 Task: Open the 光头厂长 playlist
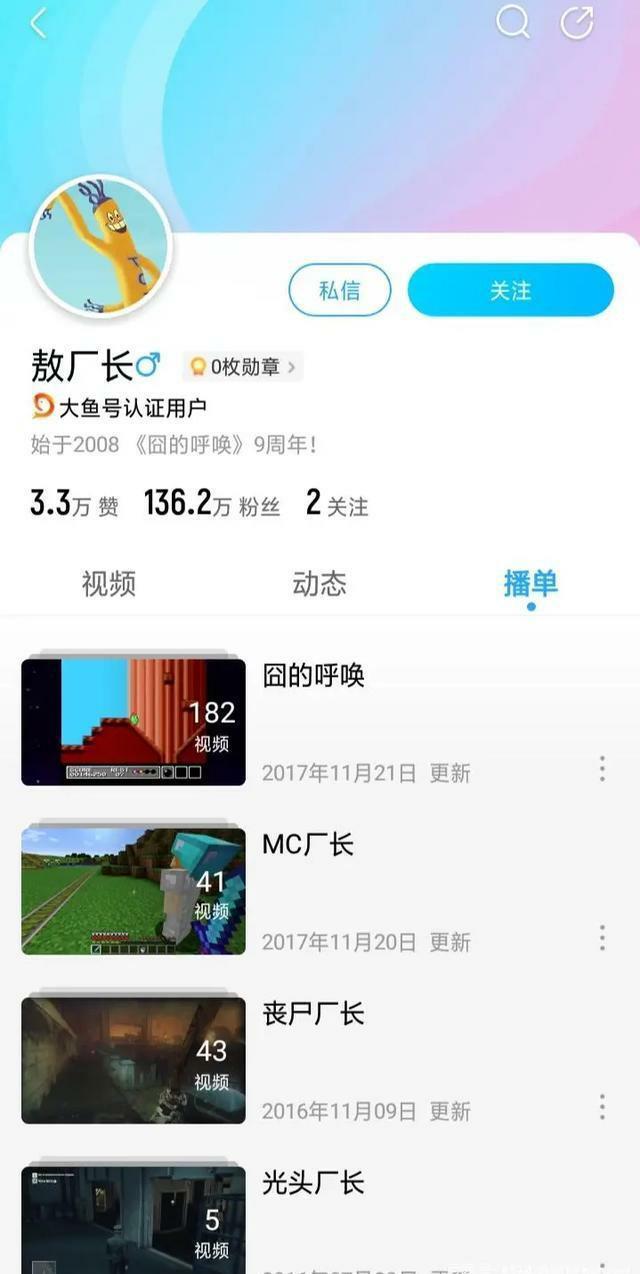click(x=134, y=1220)
